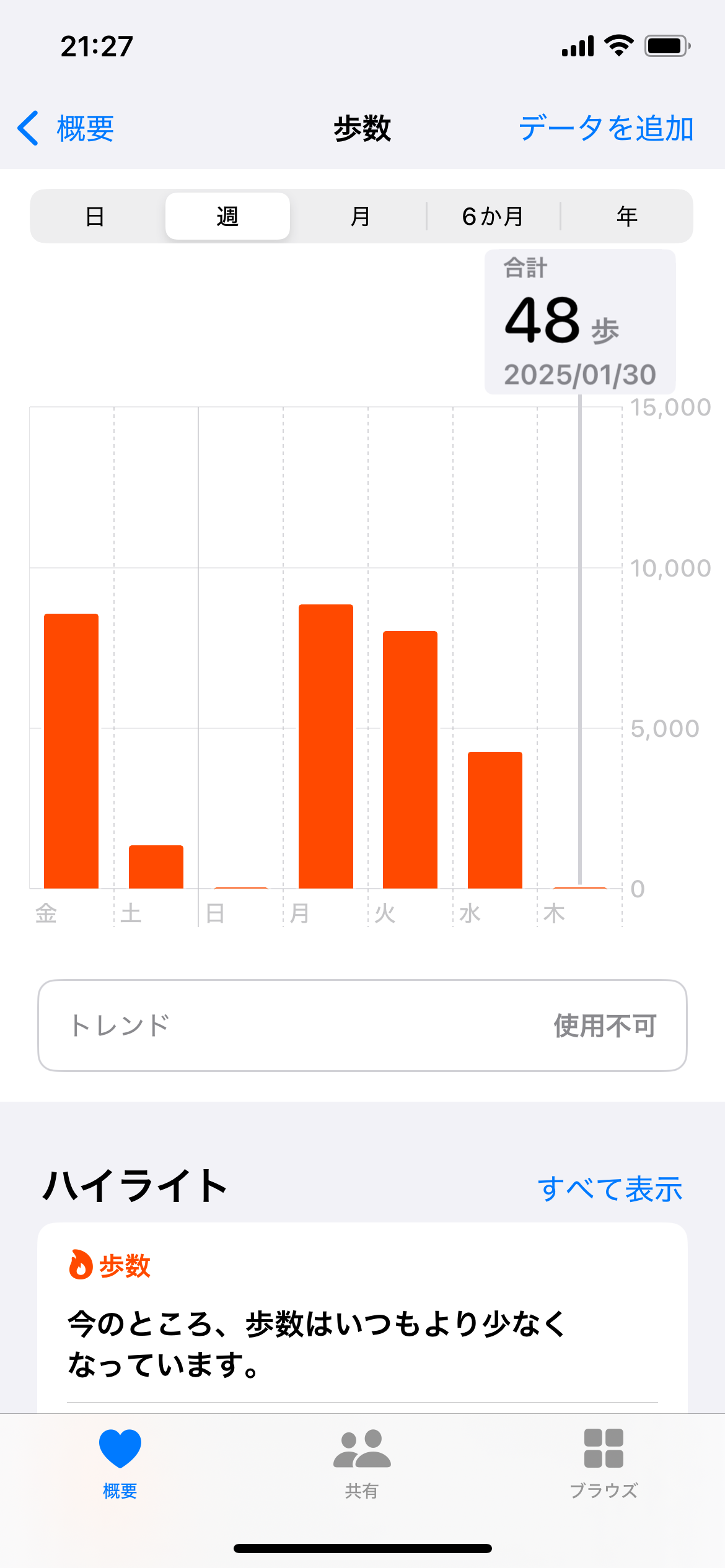Image resolution: width=725 pixels, height=1568 pixels.
Task: Select the 月 (Monday) bar in chart
Action: 326,746
